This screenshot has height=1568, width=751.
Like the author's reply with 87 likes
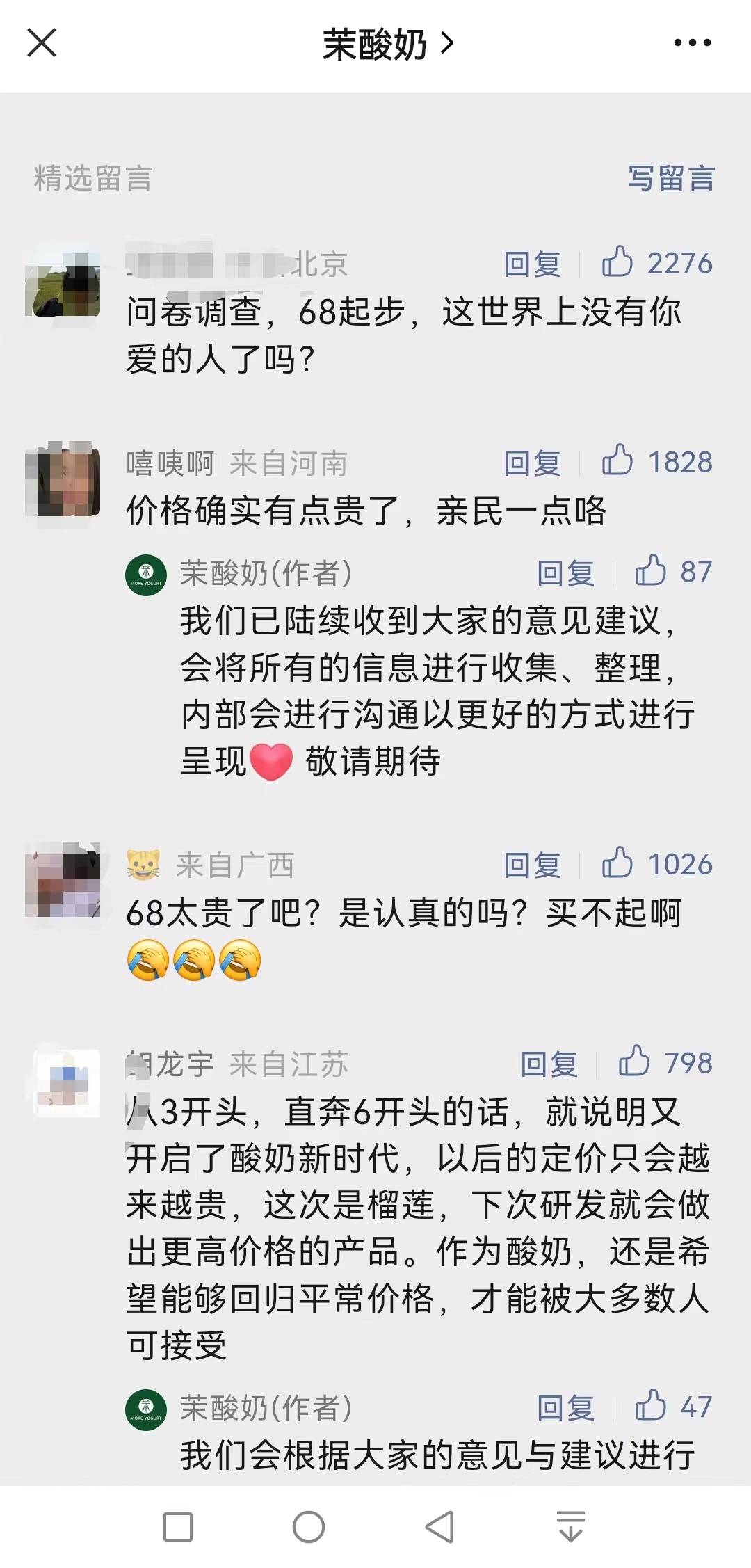[x=651, y=572]
